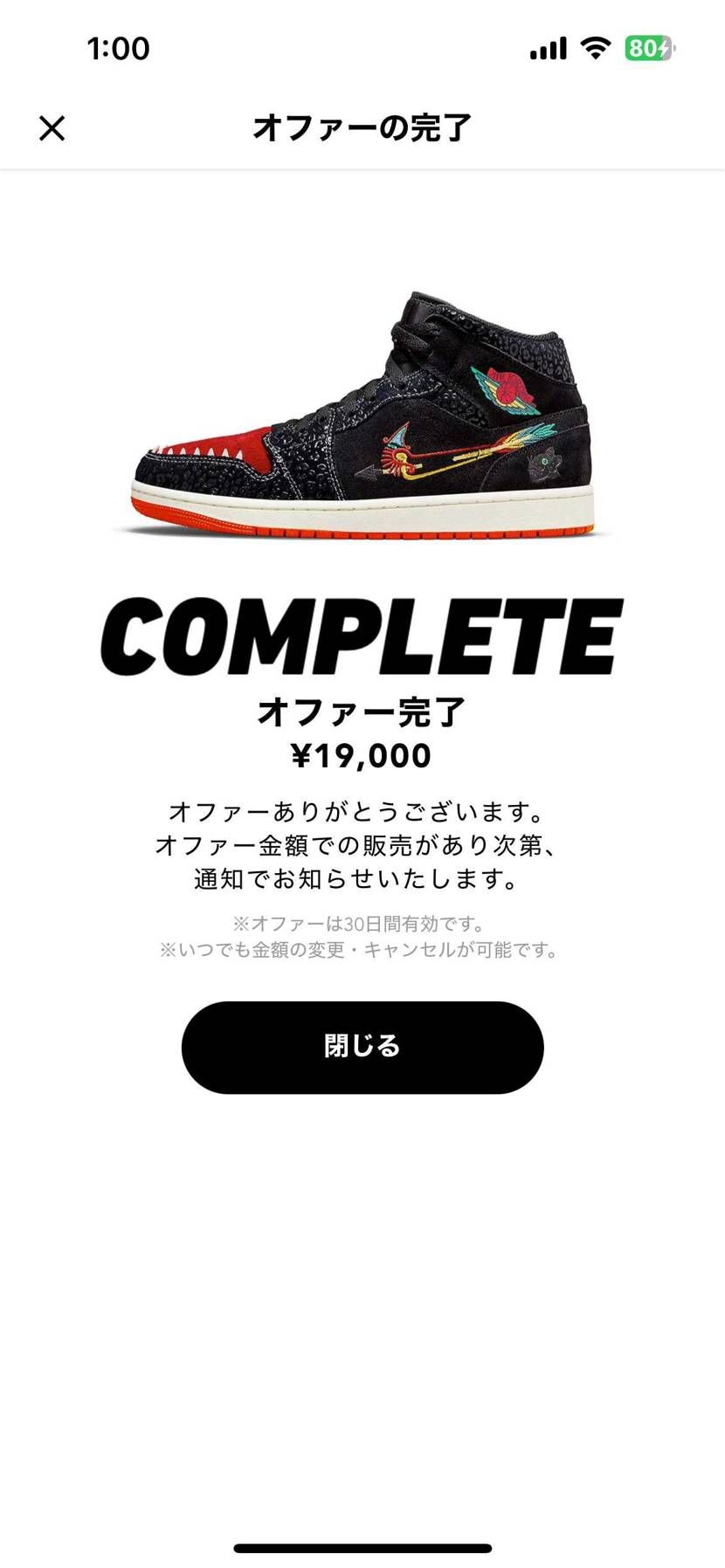The height and width of the screenshot is (1568, 725).
Task: Tap the ¥19,000 offer amount
Action: (x=362, y=754)
